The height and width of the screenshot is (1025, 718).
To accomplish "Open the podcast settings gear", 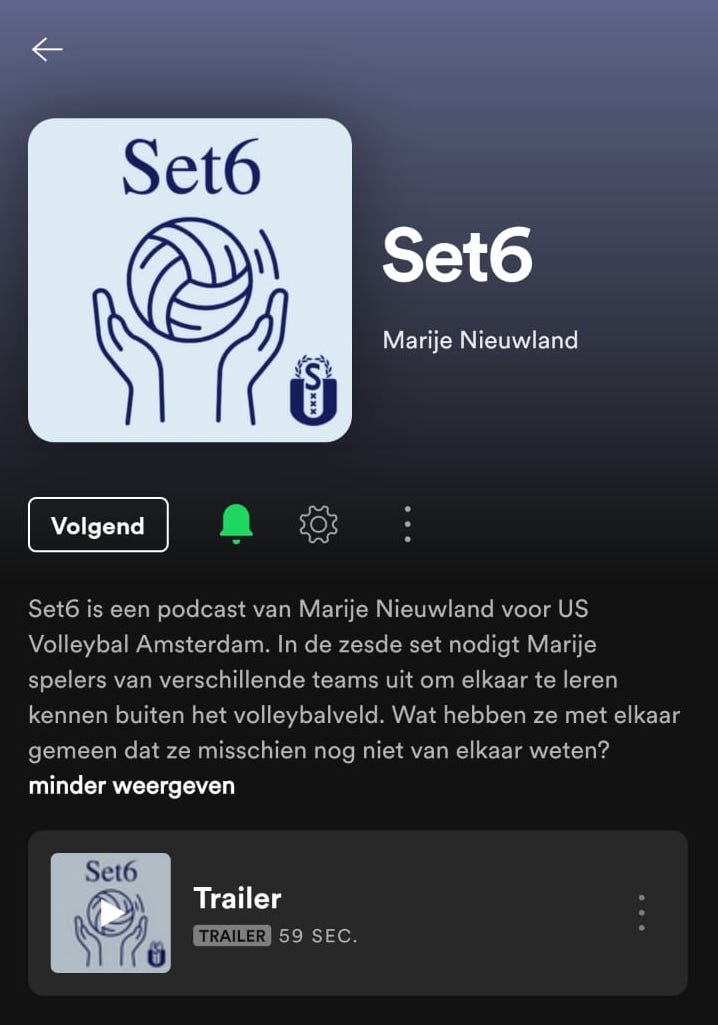I will [x=319, y=524].
